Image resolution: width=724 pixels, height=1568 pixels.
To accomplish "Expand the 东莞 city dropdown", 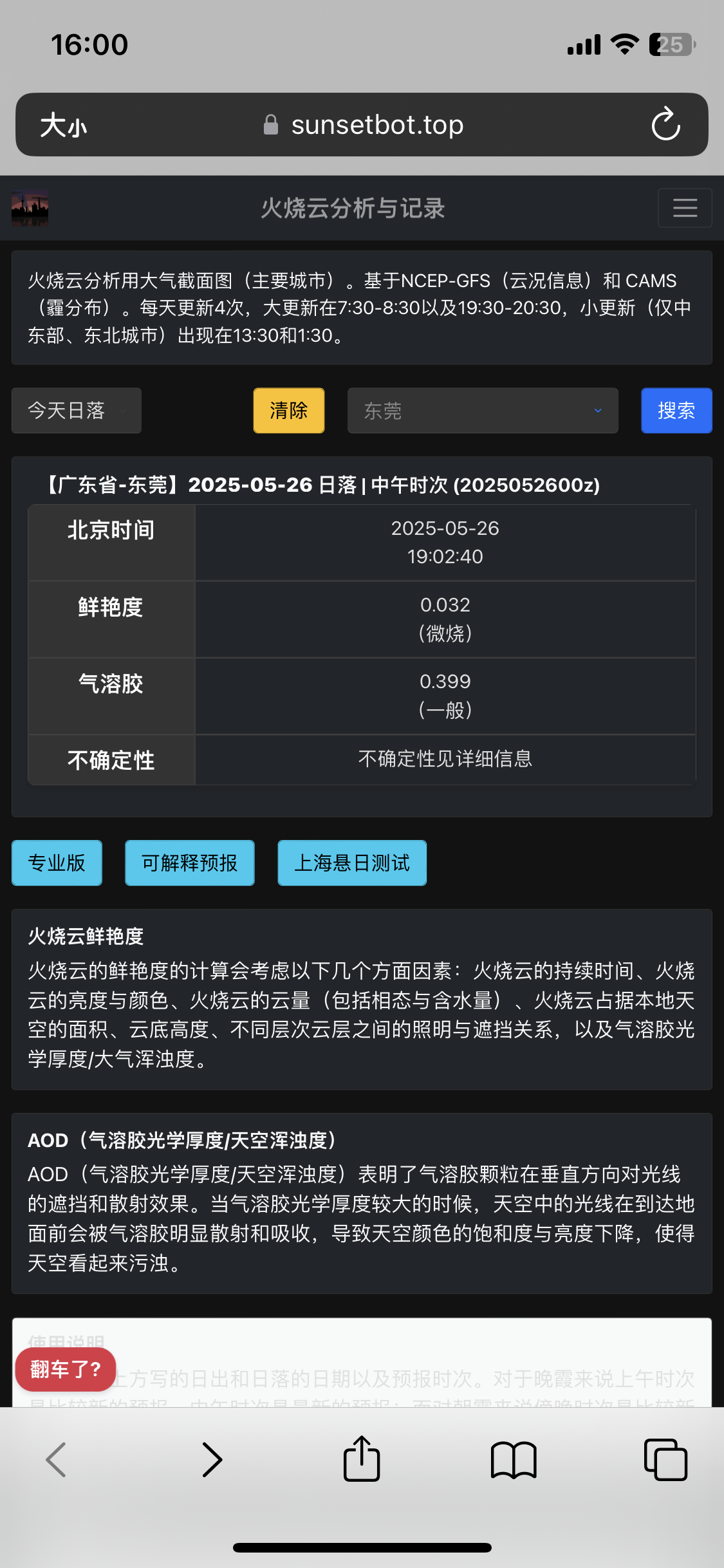I will pos(483,411).
